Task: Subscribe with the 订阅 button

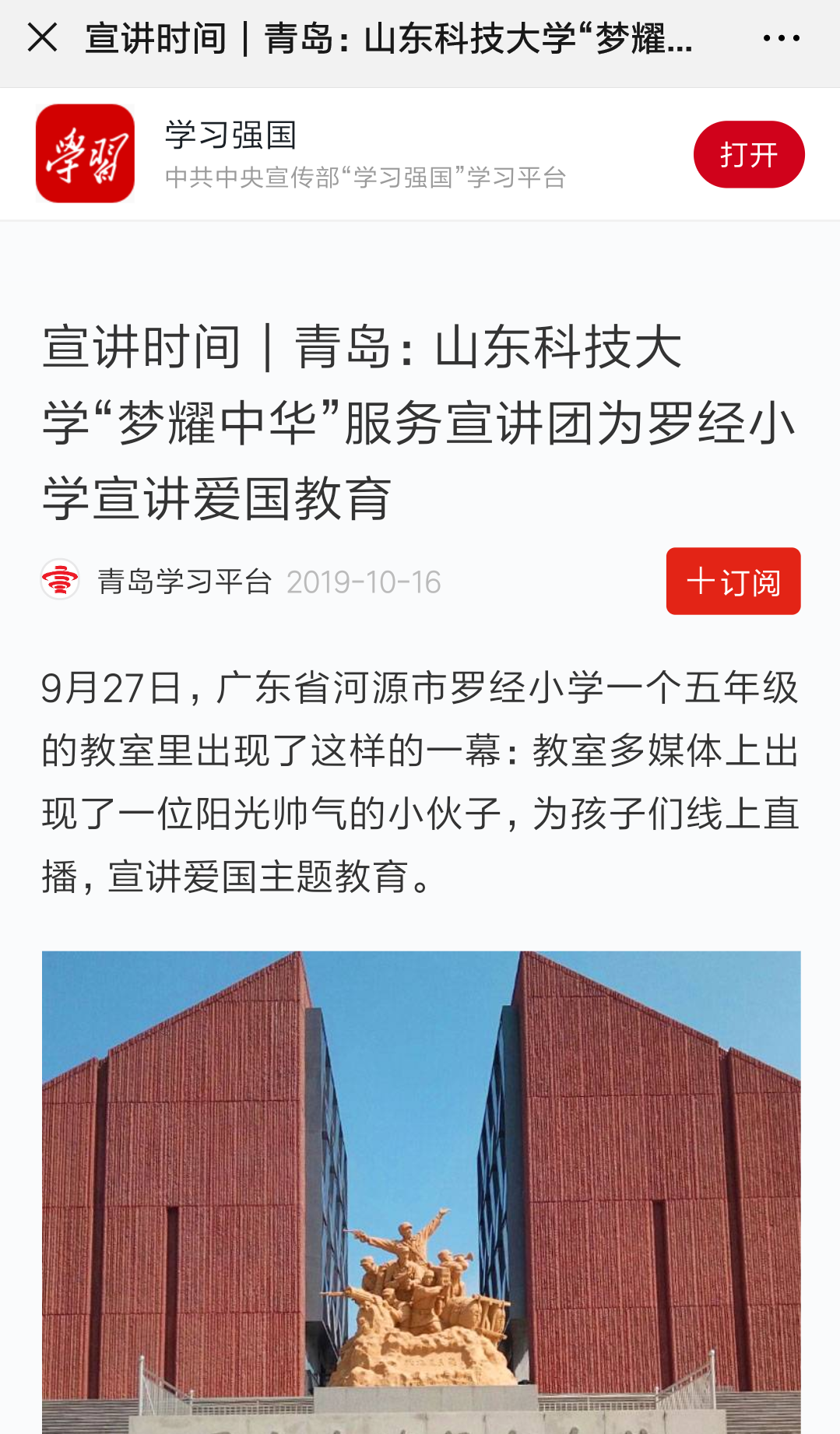Action: click(x=733, y=581)
